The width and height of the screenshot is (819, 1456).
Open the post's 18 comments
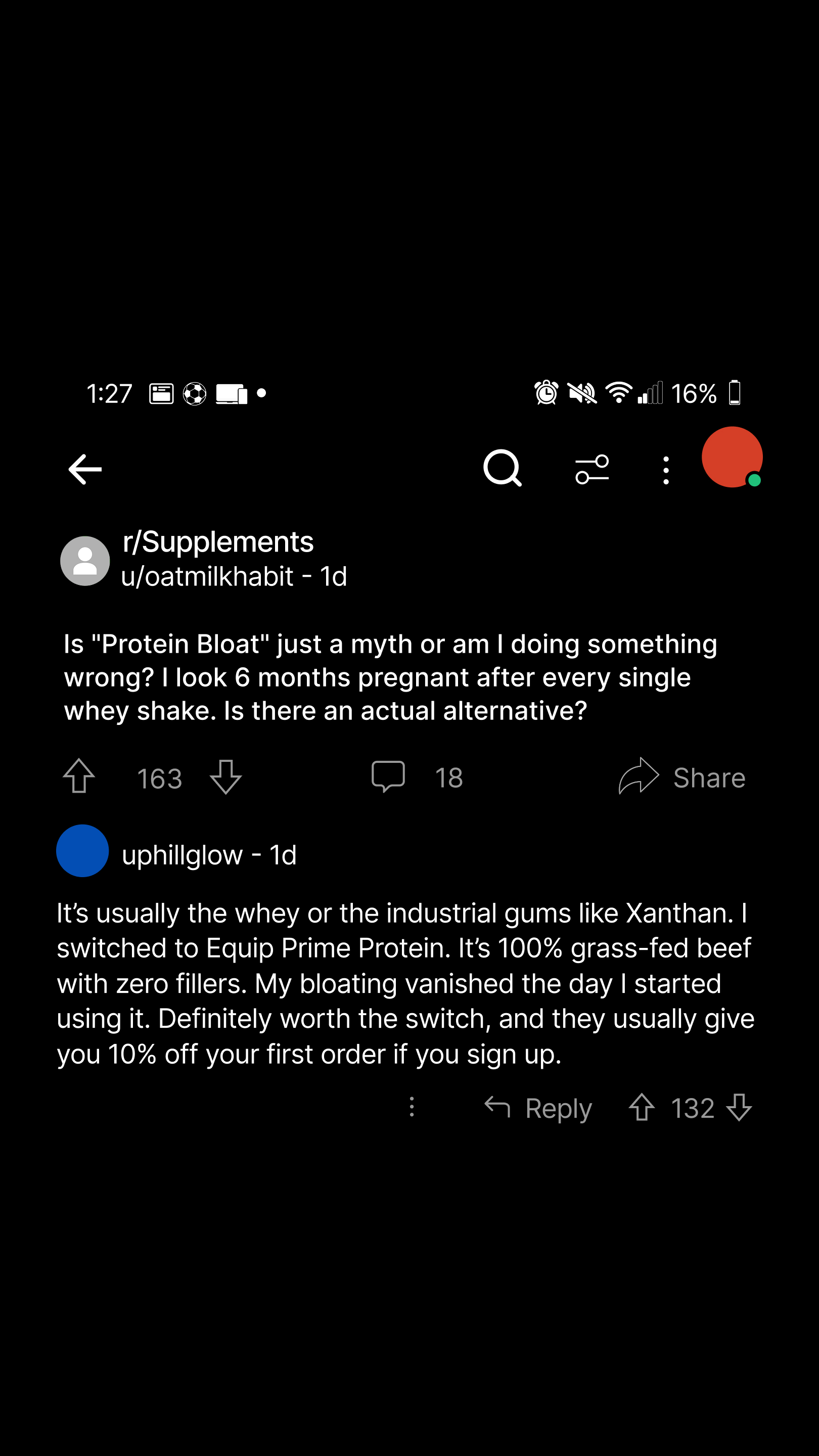[x=417, y=777]
